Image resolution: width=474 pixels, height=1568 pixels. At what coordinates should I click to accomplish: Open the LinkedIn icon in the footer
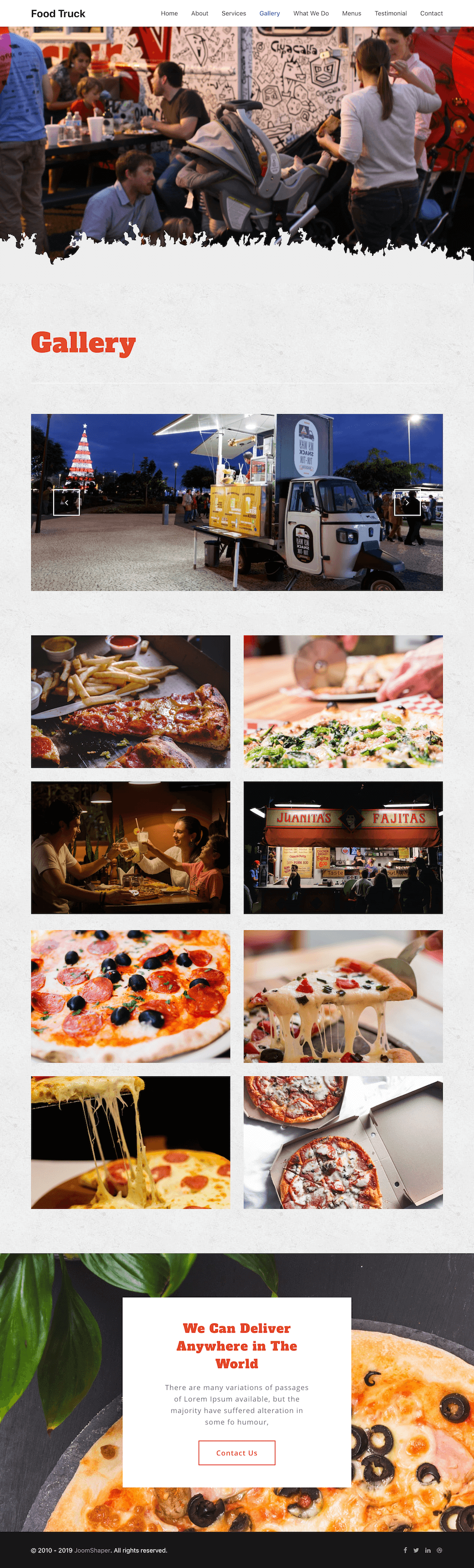pyautogui.click(x=428, y=1550)
